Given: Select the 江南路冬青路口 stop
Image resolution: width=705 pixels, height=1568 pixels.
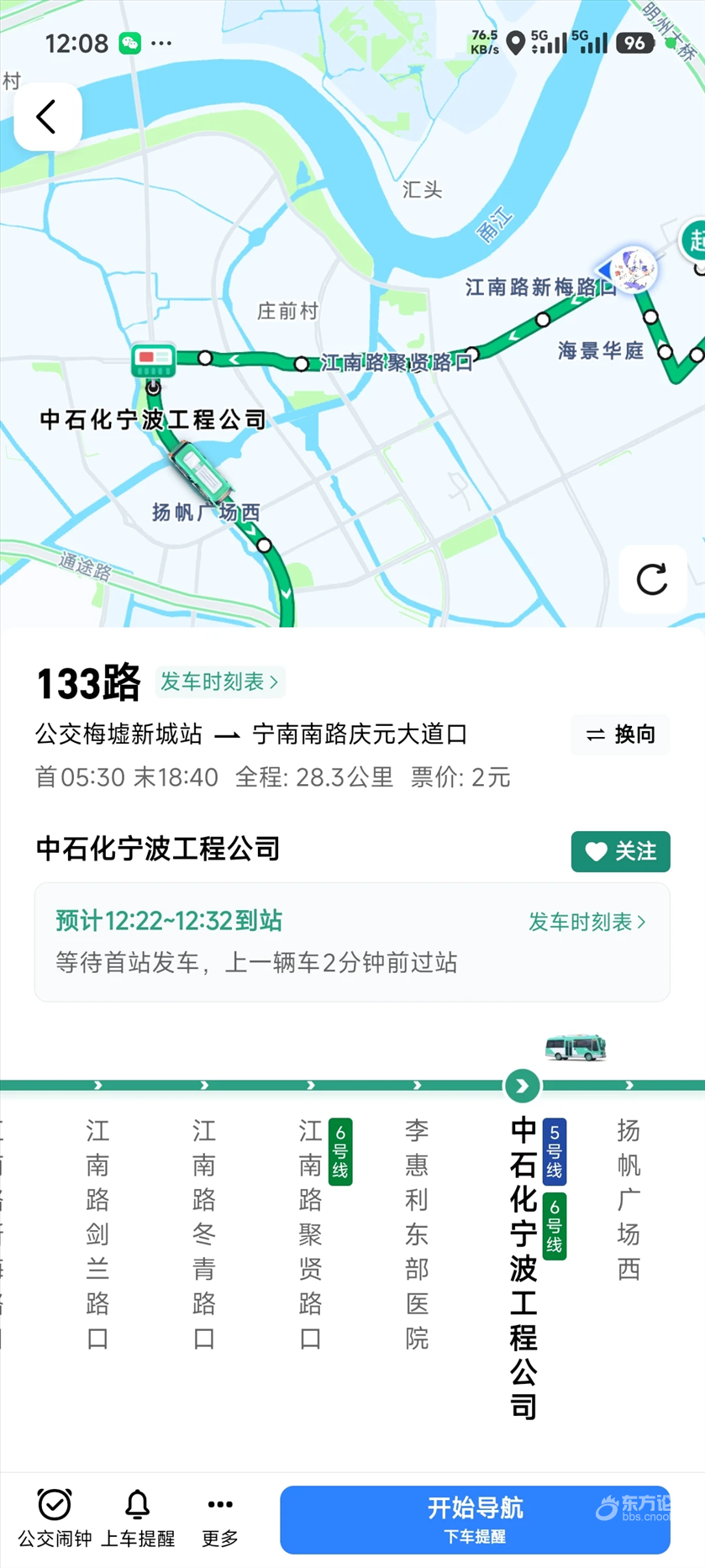Looking at the screenshot, I should click(x=204, y=1234).
